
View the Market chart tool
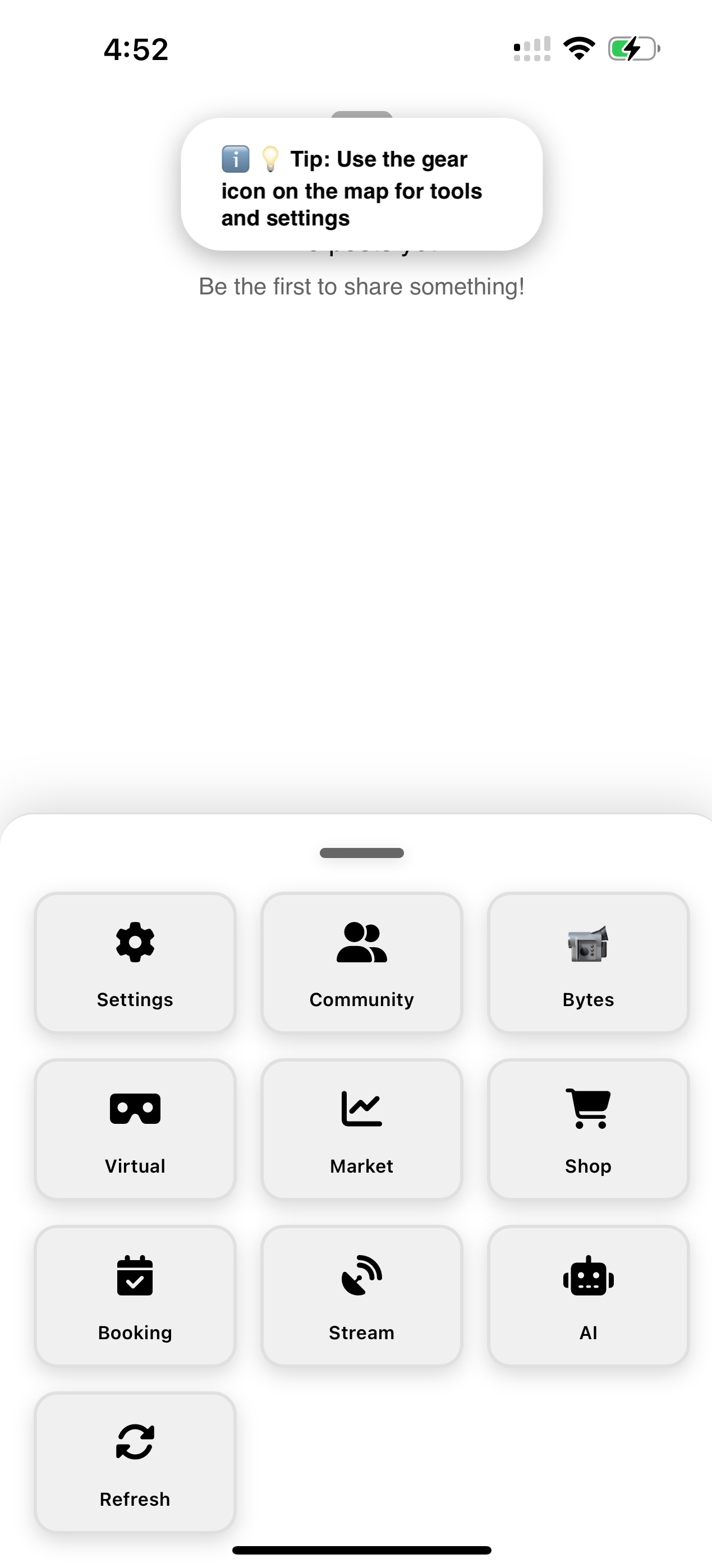[x=361, y=1129]
